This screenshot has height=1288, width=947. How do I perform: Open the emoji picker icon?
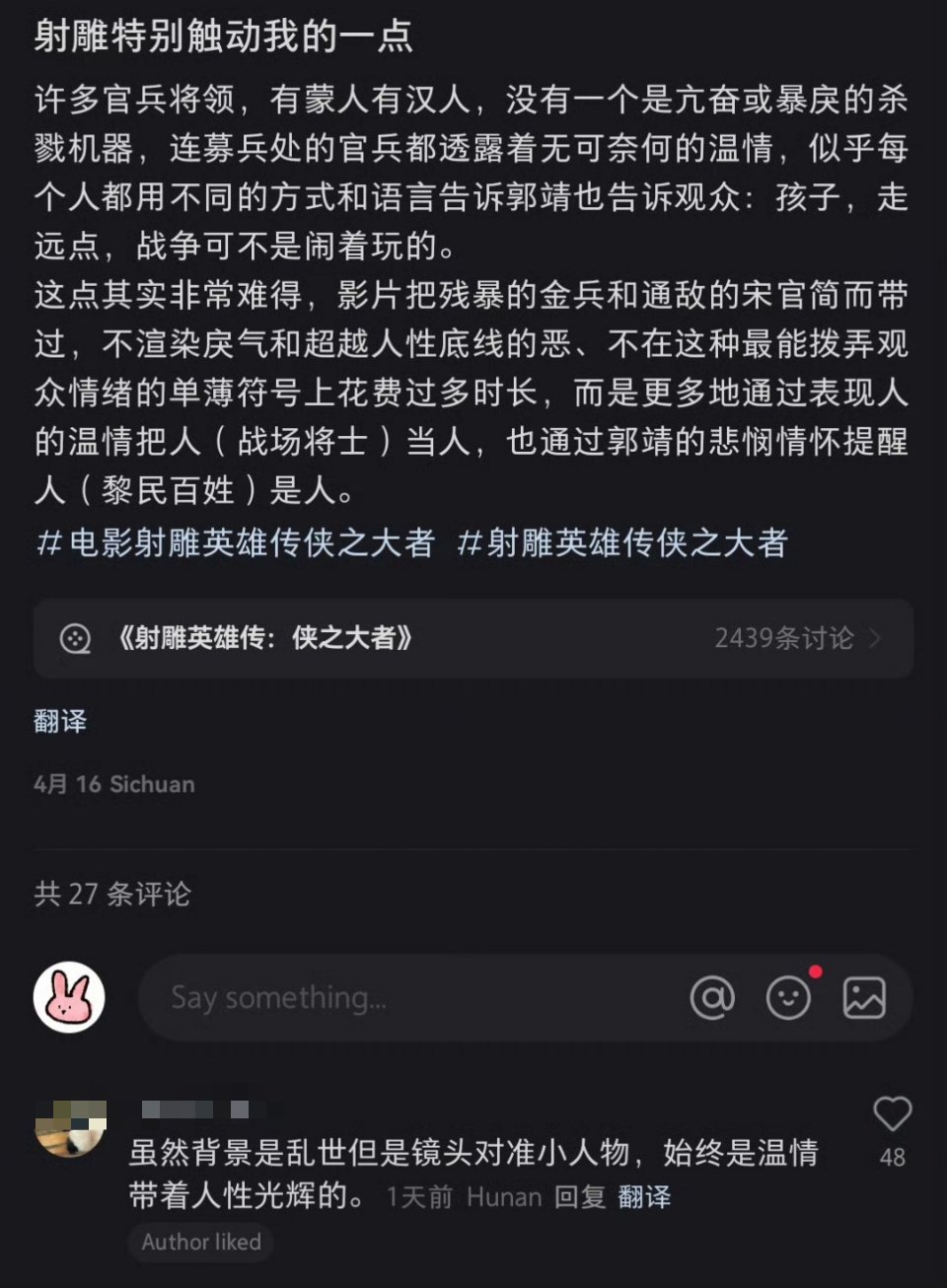[788, 997]
